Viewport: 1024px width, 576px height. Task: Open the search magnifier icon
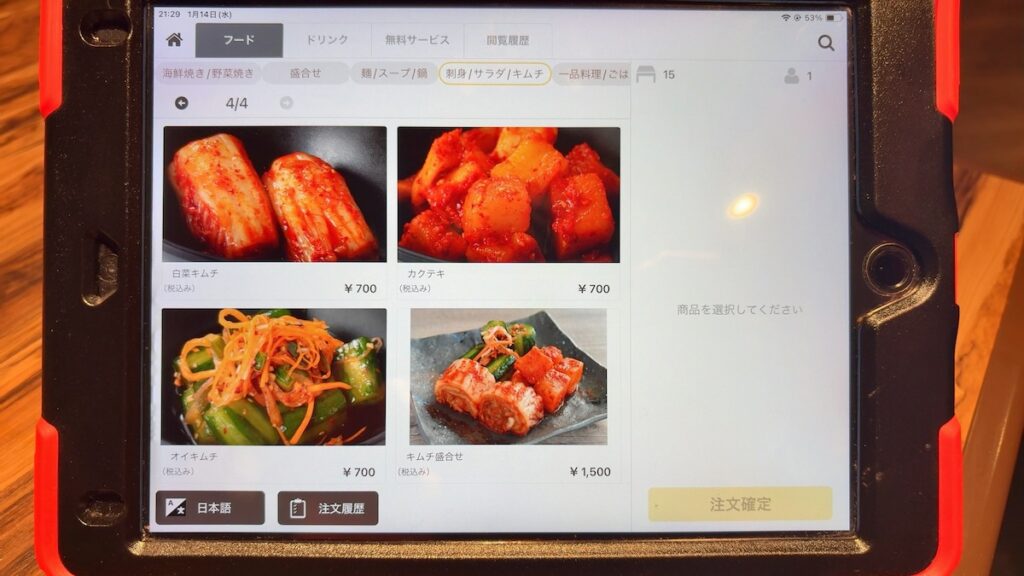coord(826,43)
